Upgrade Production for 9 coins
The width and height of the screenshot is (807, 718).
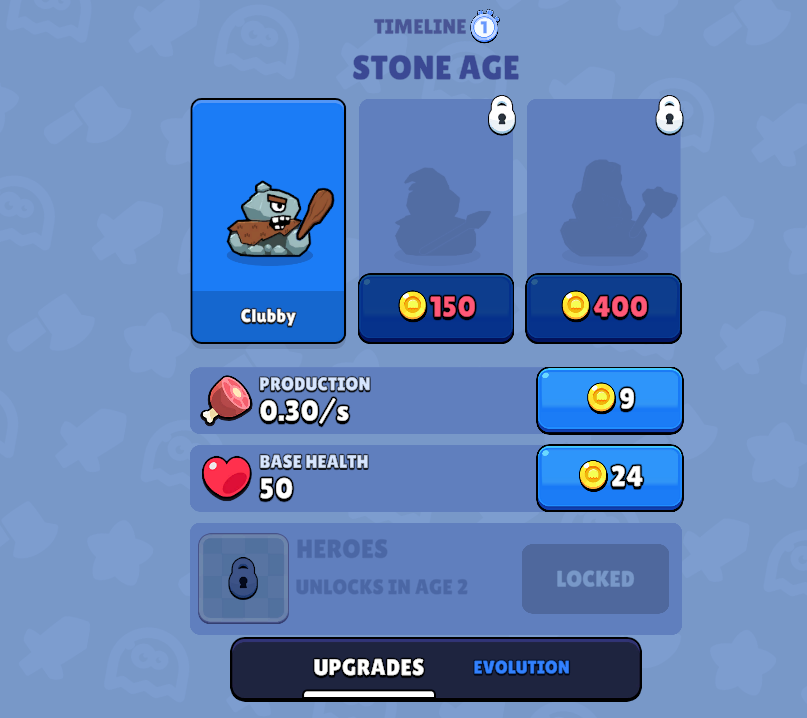(x=610, y=399)
